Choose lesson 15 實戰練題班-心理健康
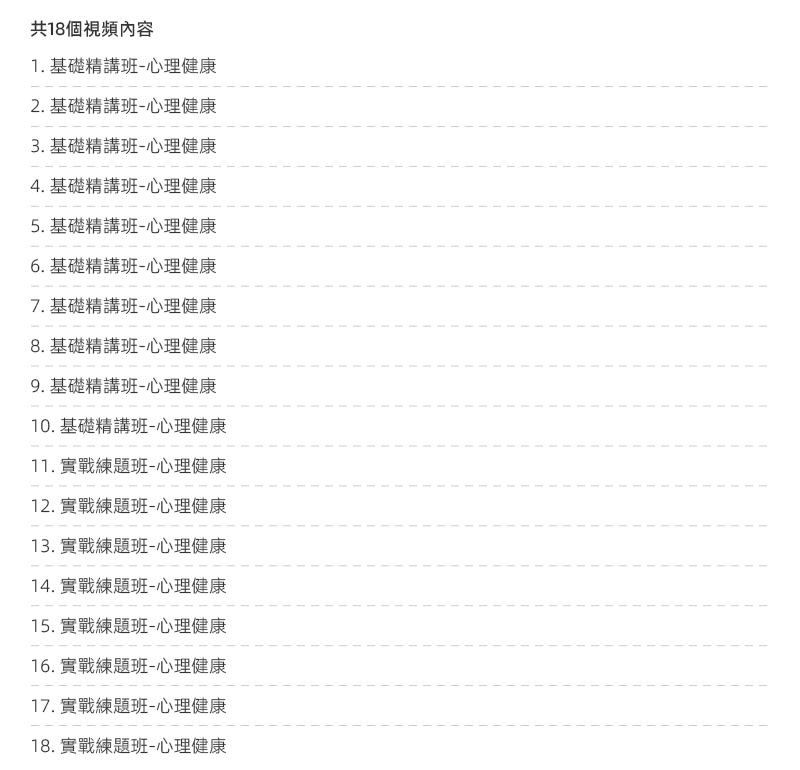The width and height of the screenshot is (800, 770). tap(128, 627)
